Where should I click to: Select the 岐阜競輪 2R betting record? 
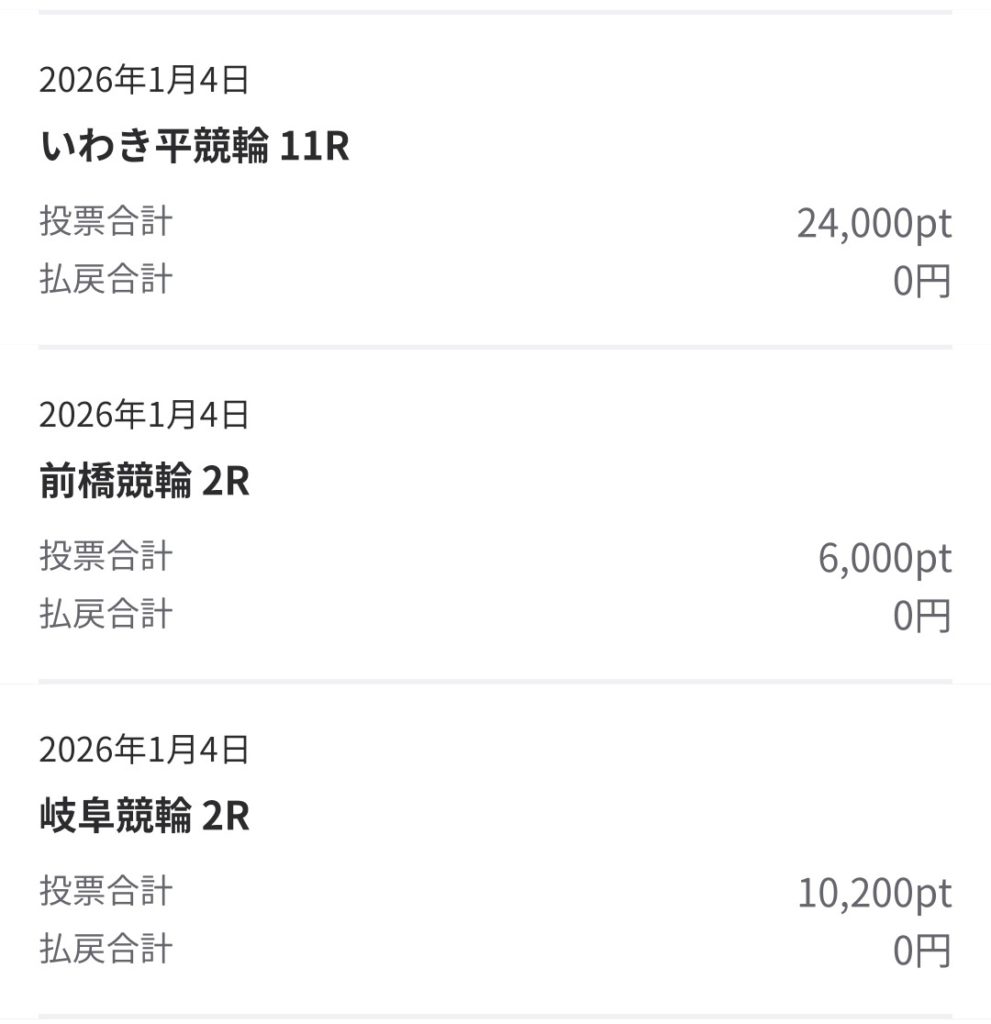click(145, 818)
